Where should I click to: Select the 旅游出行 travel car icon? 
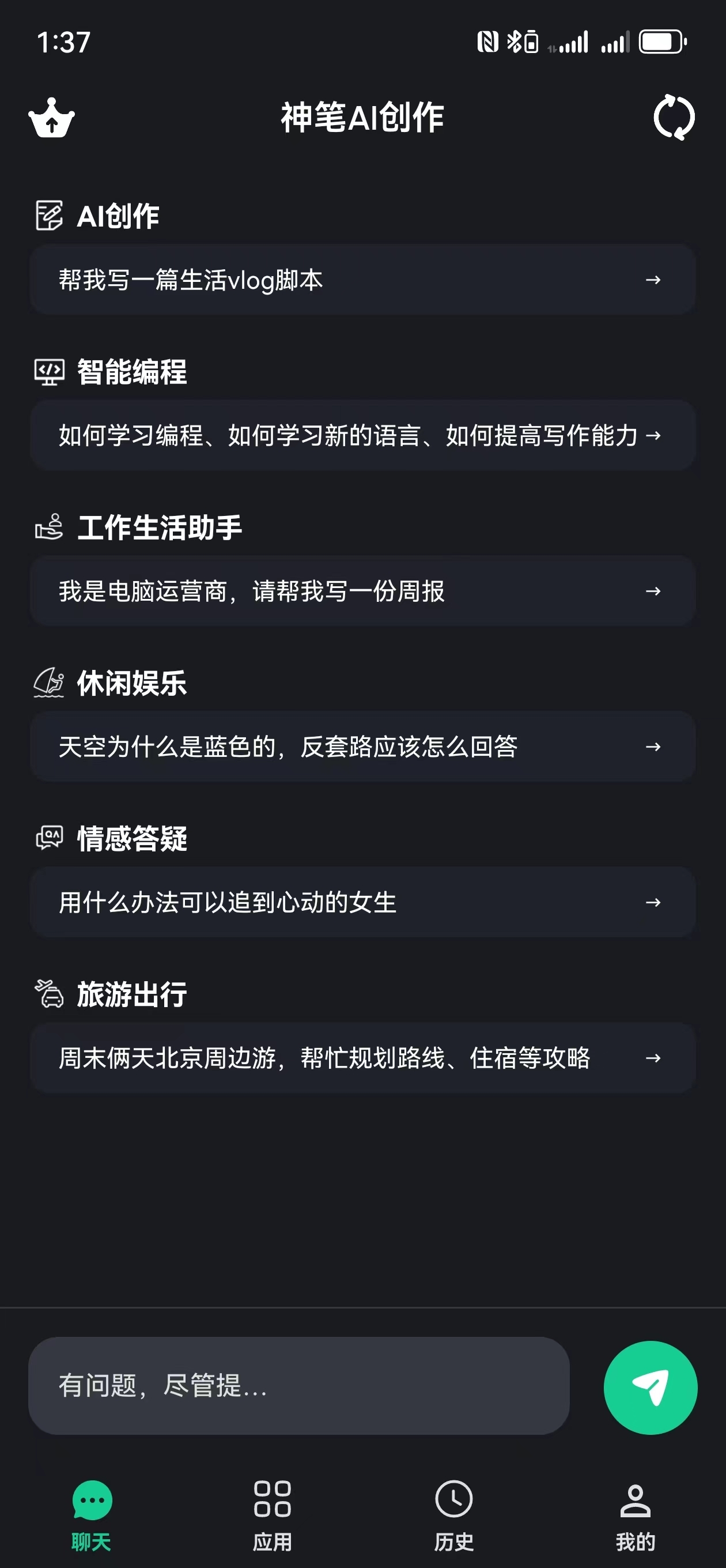50,994
